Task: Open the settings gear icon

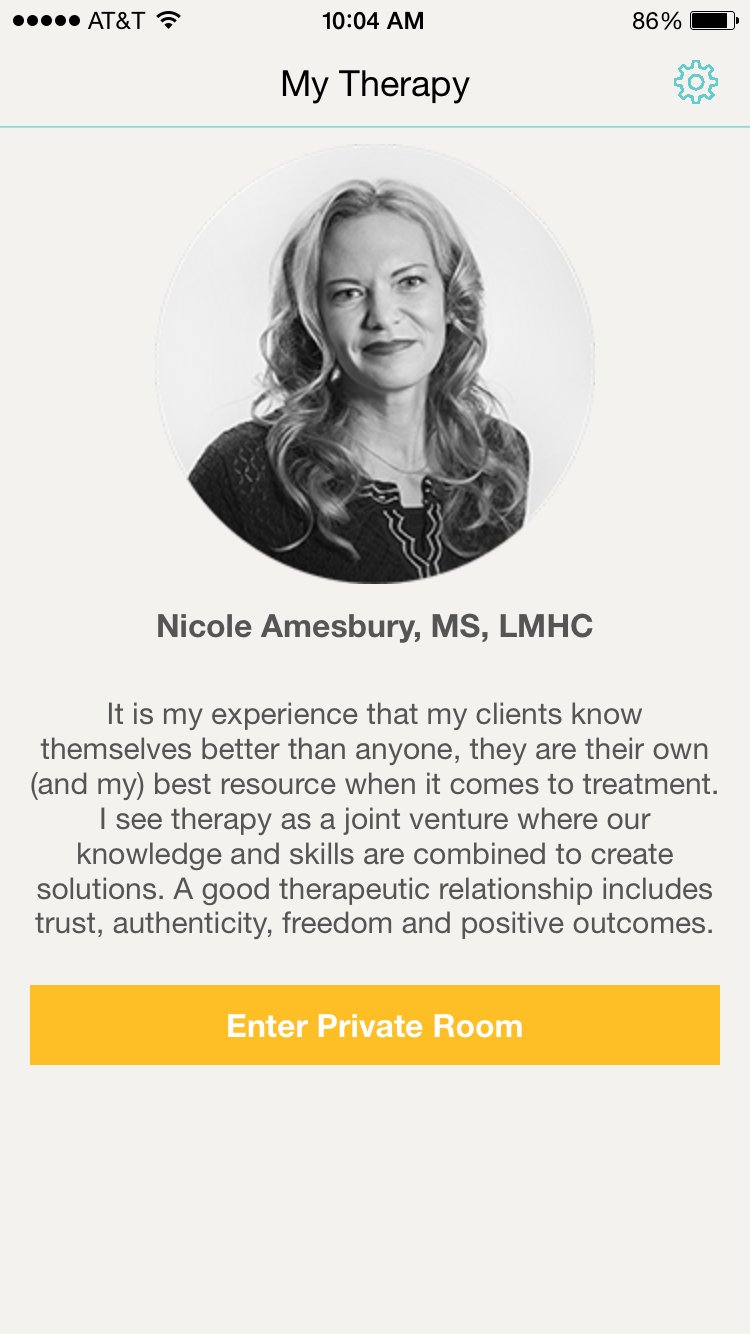Action: [x=695, y=83]
